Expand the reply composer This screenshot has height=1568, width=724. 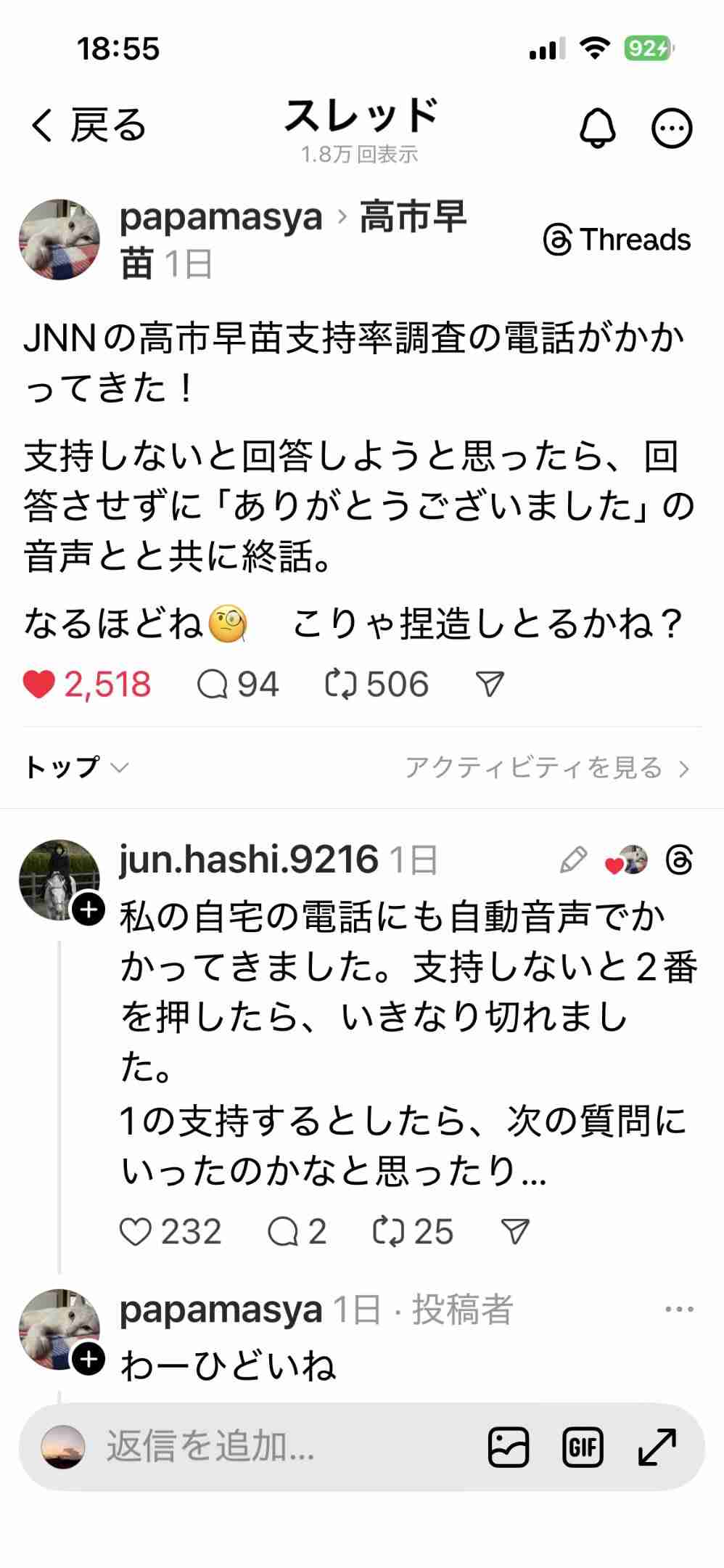click(x=657, y=1447)
